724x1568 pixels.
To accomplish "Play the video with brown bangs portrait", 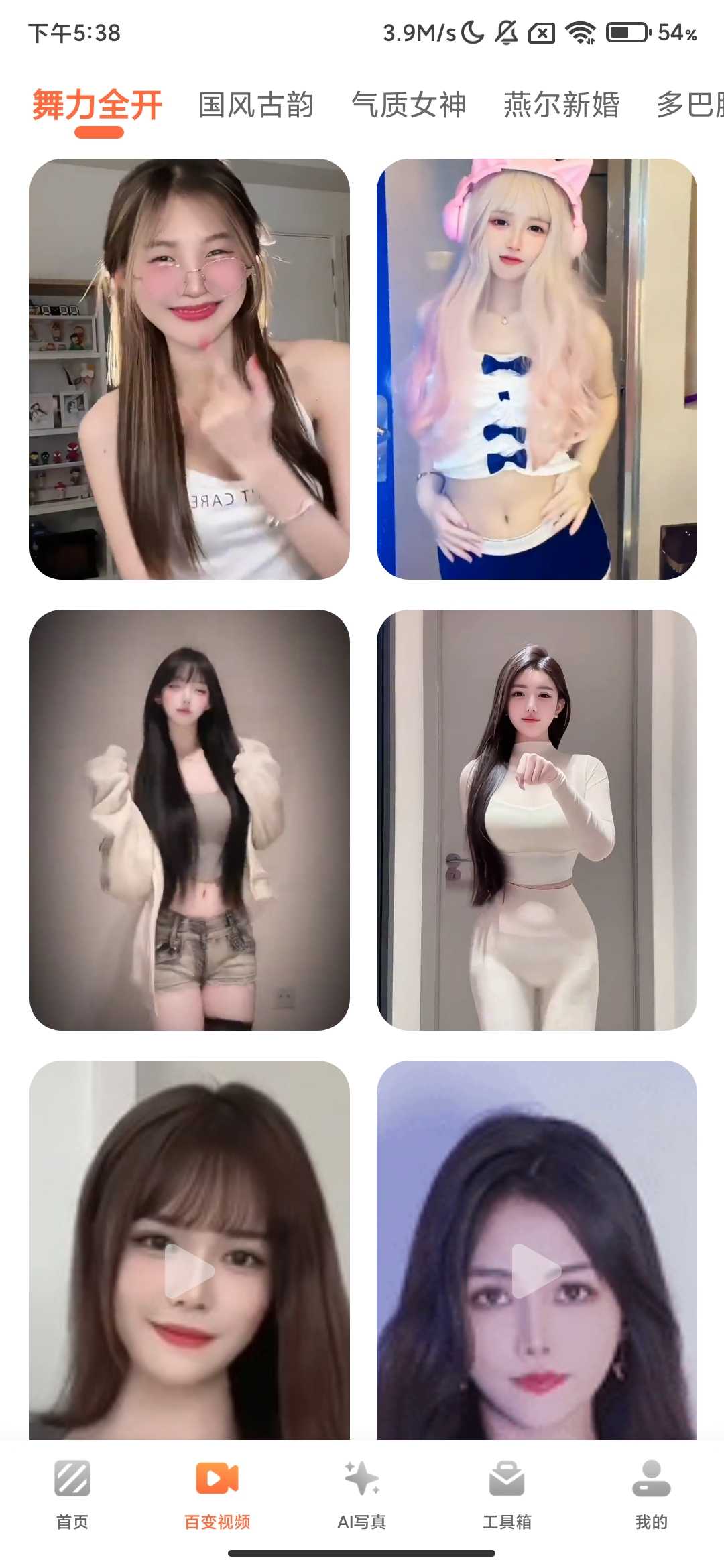I will [190, 1270].
